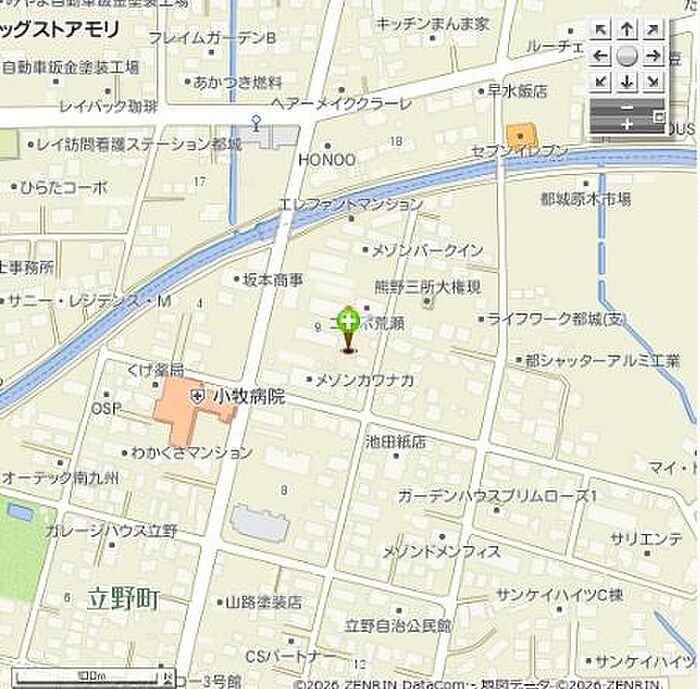The width and height of the screenshot is (700, 689).
Task: Move the map diagonally down-left
Action: [x=600, y=81]
